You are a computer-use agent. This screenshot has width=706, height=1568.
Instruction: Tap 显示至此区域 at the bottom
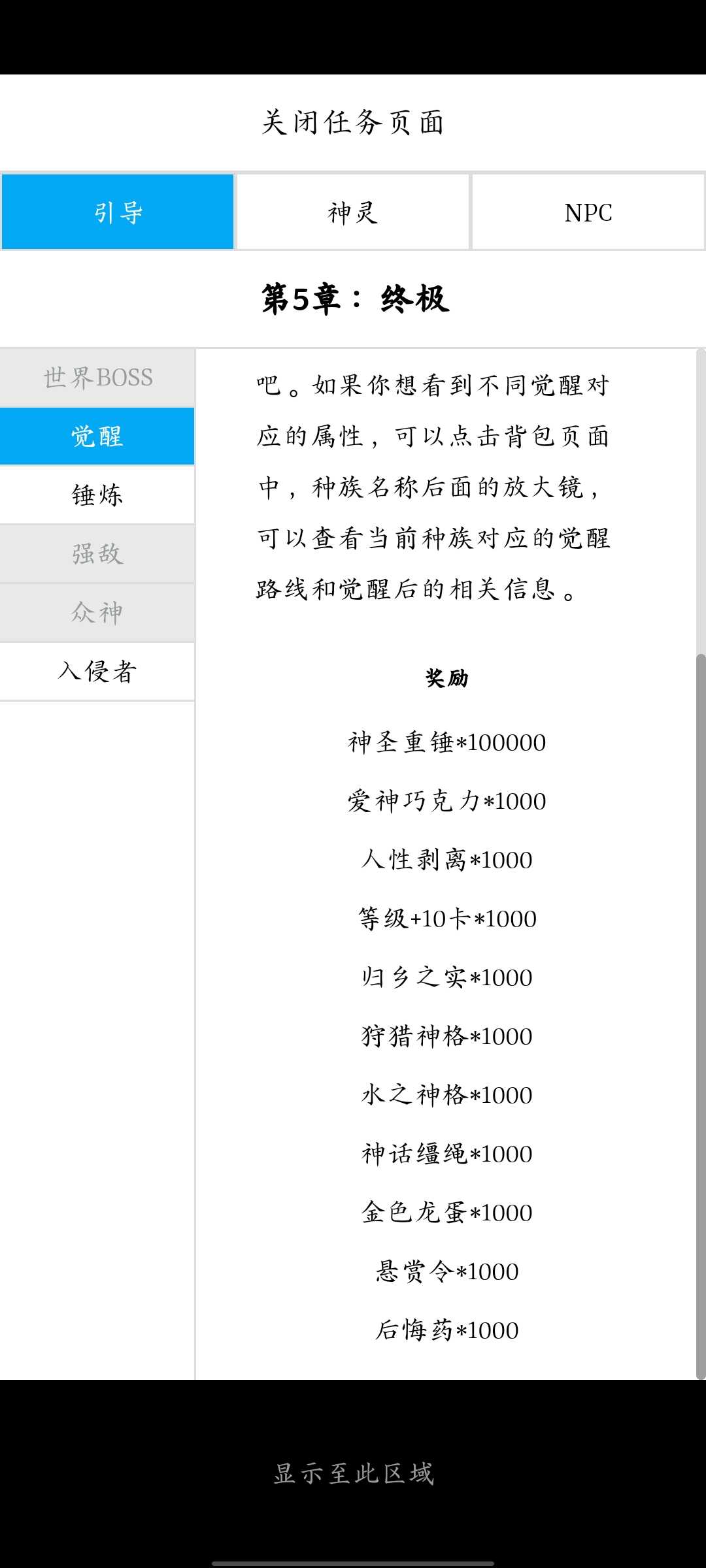tap(353, 1474)
